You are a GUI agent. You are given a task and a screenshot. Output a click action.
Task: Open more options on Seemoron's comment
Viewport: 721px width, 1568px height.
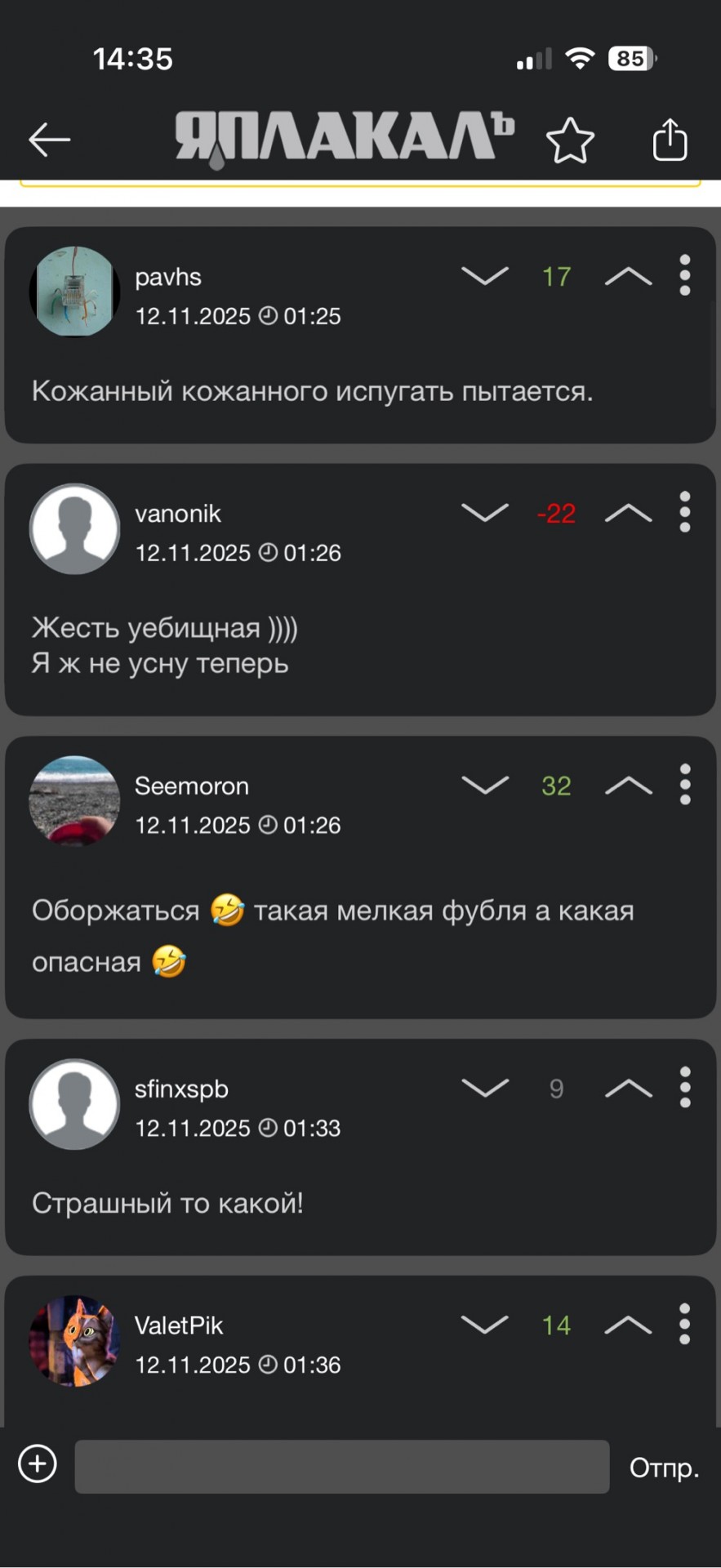tap(685, 784)
